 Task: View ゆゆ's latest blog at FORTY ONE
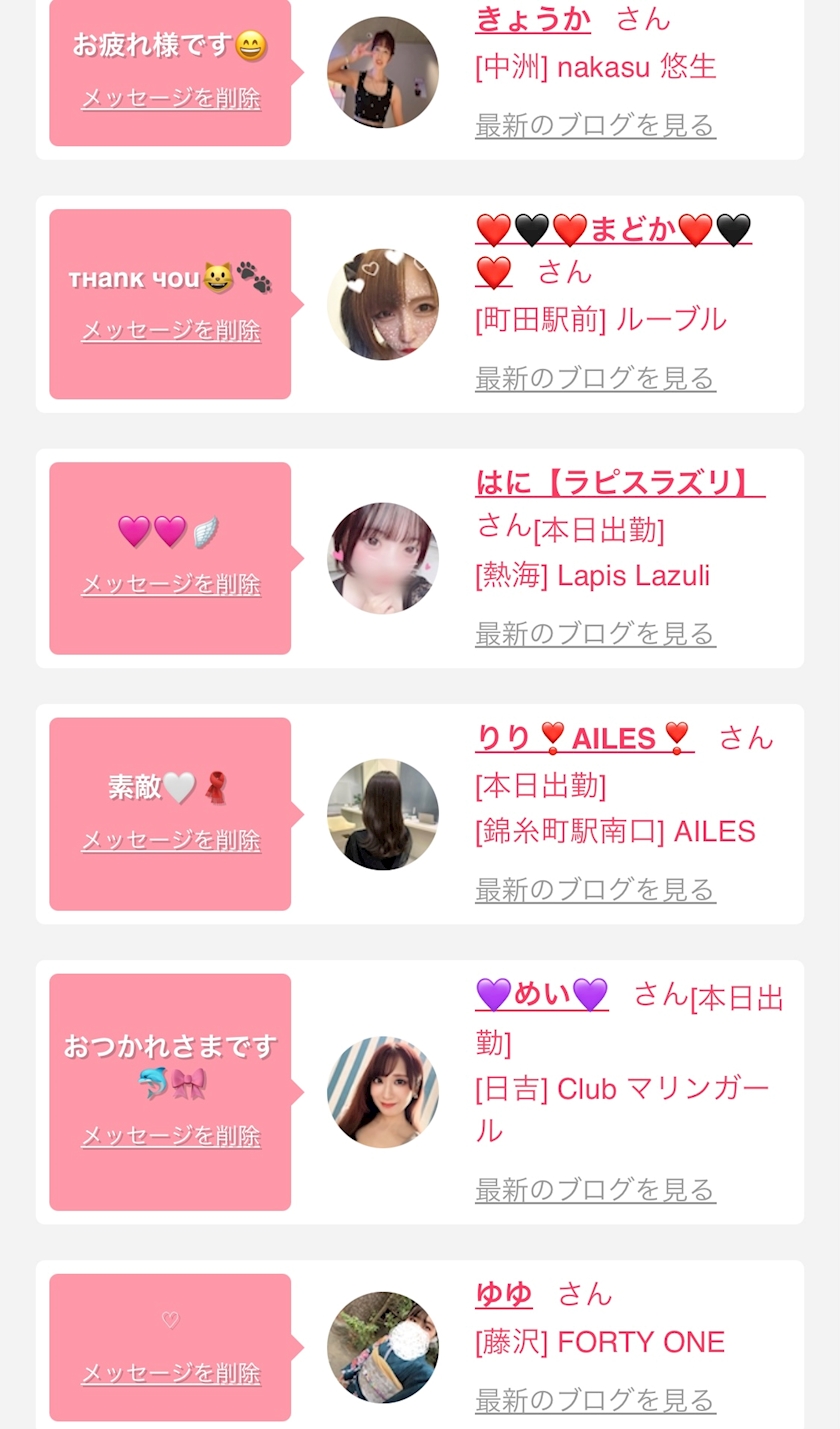click(595, 1400)
